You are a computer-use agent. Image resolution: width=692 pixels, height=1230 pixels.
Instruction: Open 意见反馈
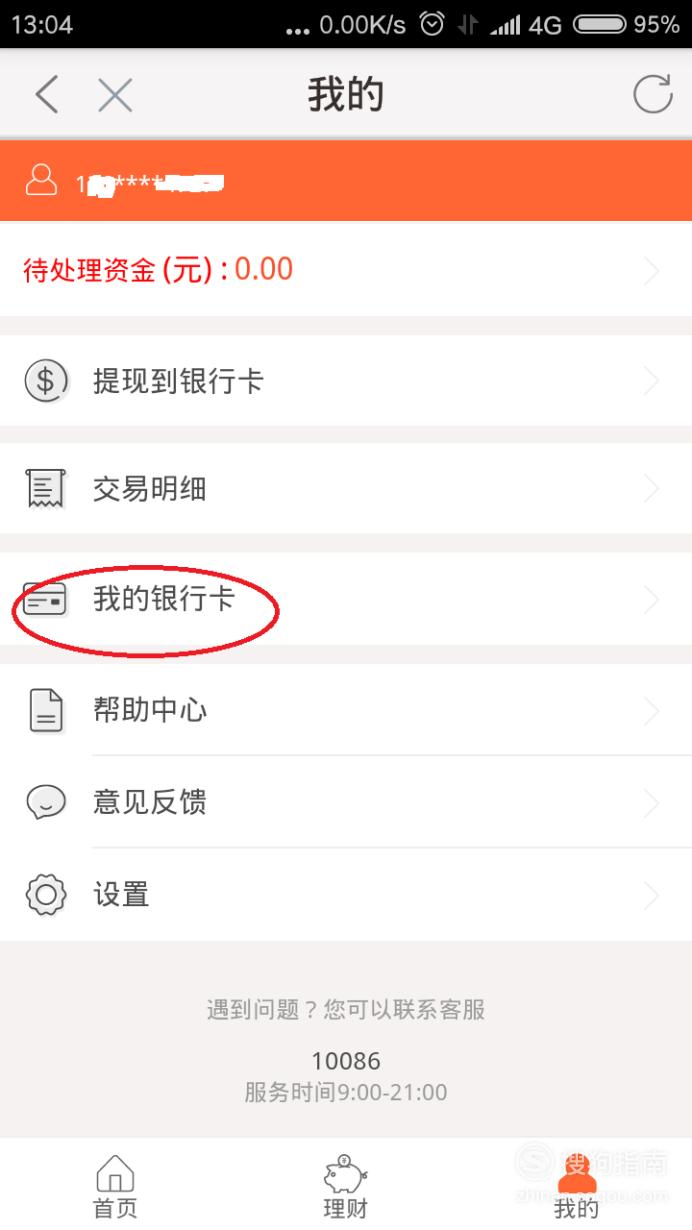tap(346, 802)
